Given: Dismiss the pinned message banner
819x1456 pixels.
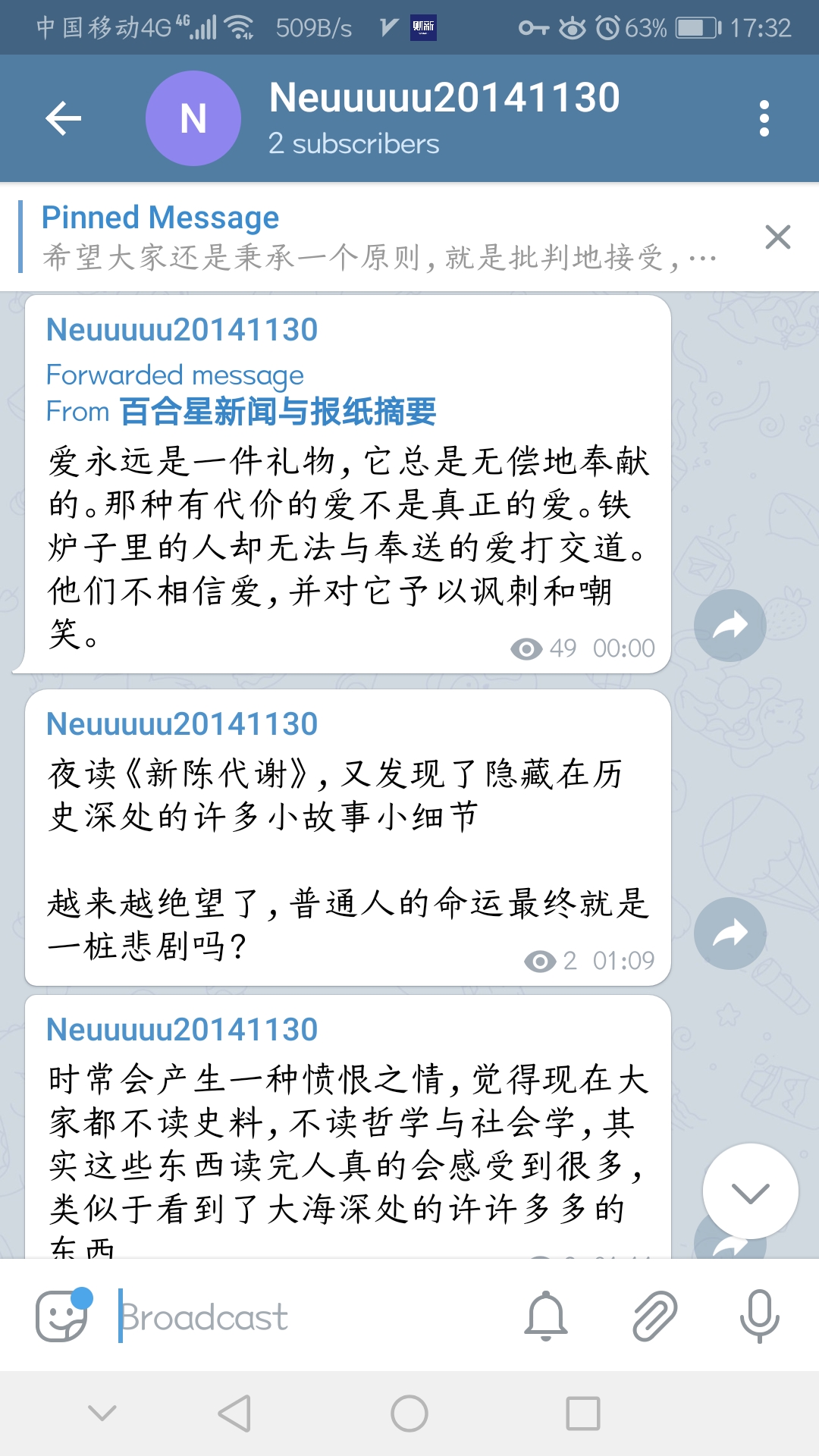Looking at the screenshot, I should (777, 237).
